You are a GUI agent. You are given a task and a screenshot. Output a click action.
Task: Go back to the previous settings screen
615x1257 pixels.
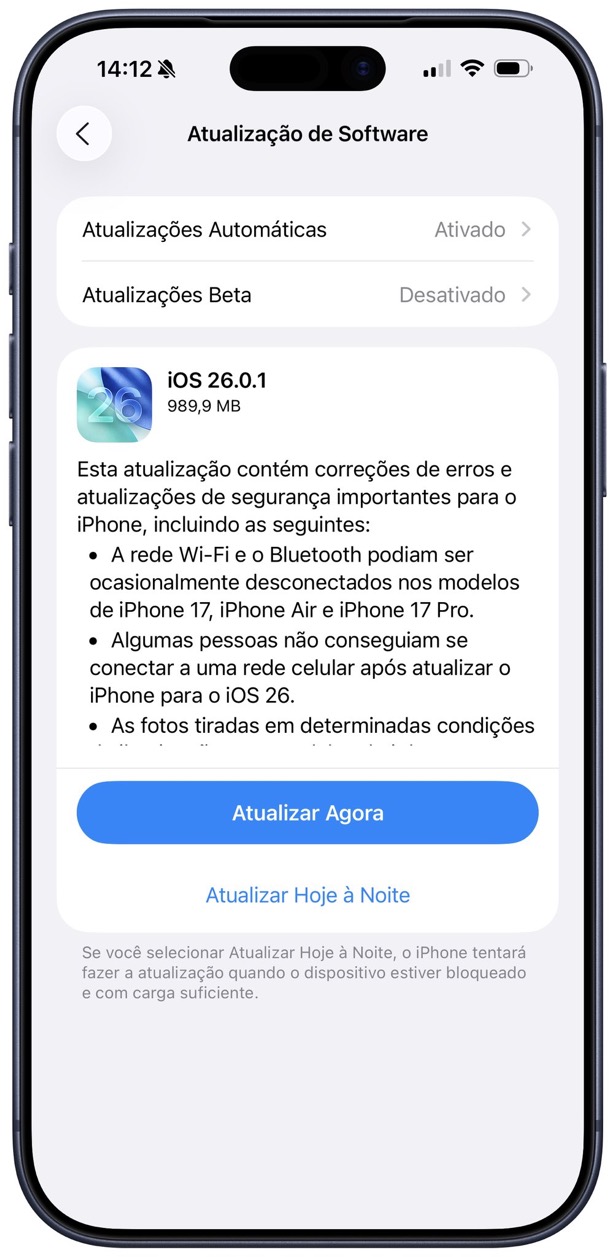(x=83, y=134)
